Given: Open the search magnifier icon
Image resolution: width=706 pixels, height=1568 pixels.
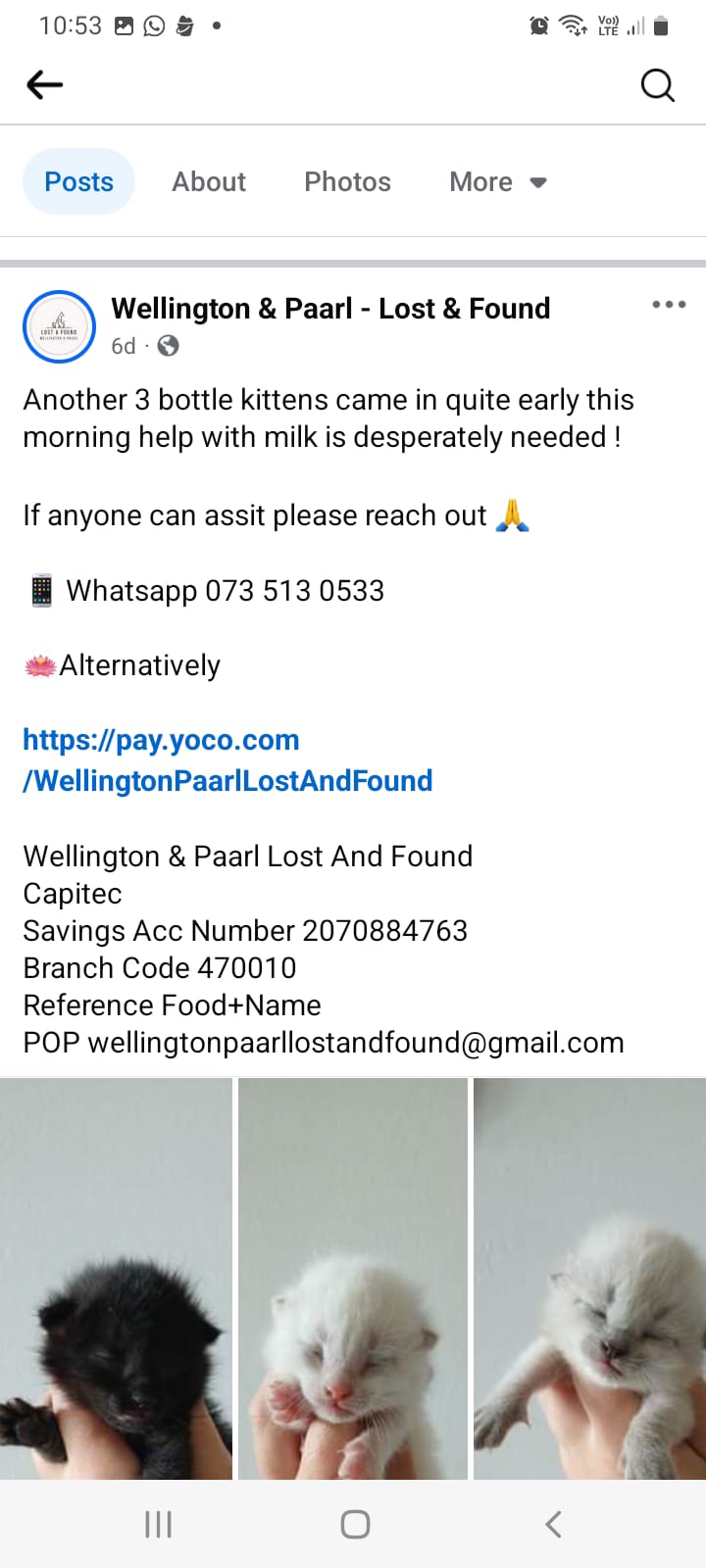Looking at the screenshot, I should (x=658, y=85).
